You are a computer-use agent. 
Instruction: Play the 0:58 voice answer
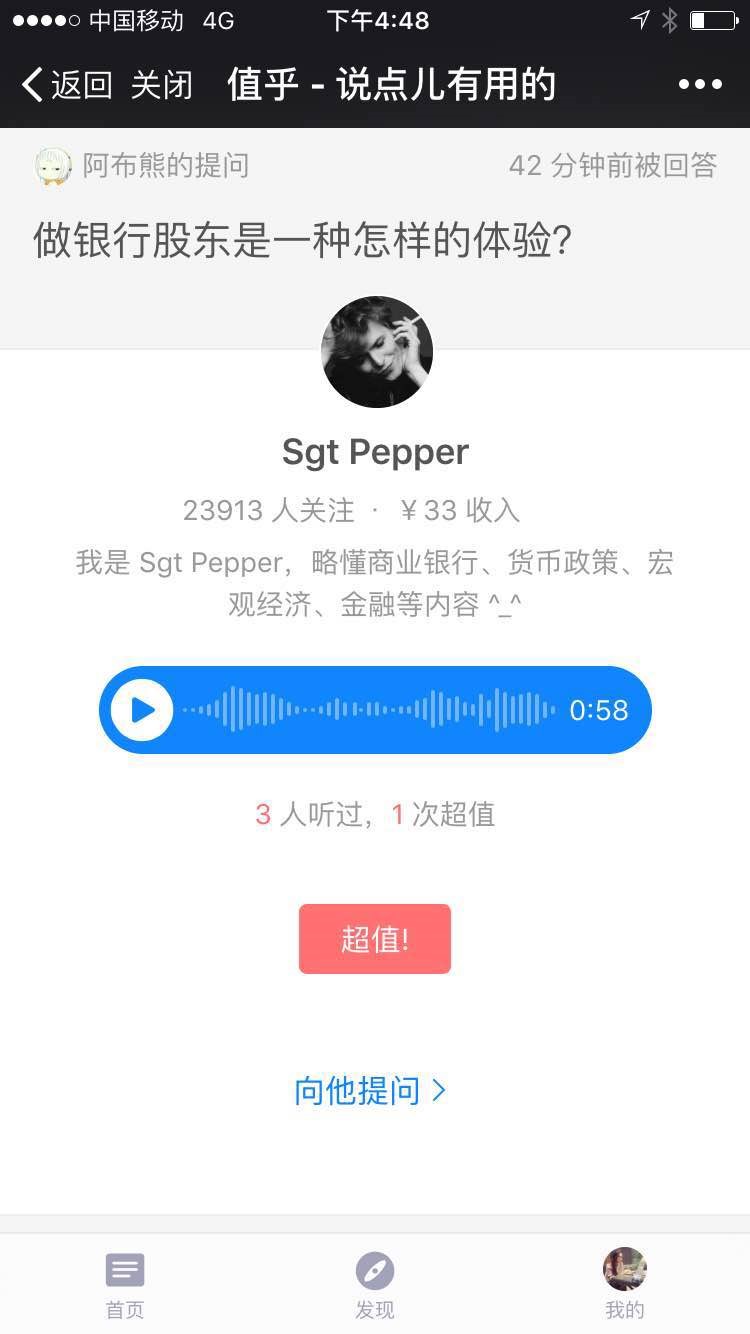[x=142, y=710]
